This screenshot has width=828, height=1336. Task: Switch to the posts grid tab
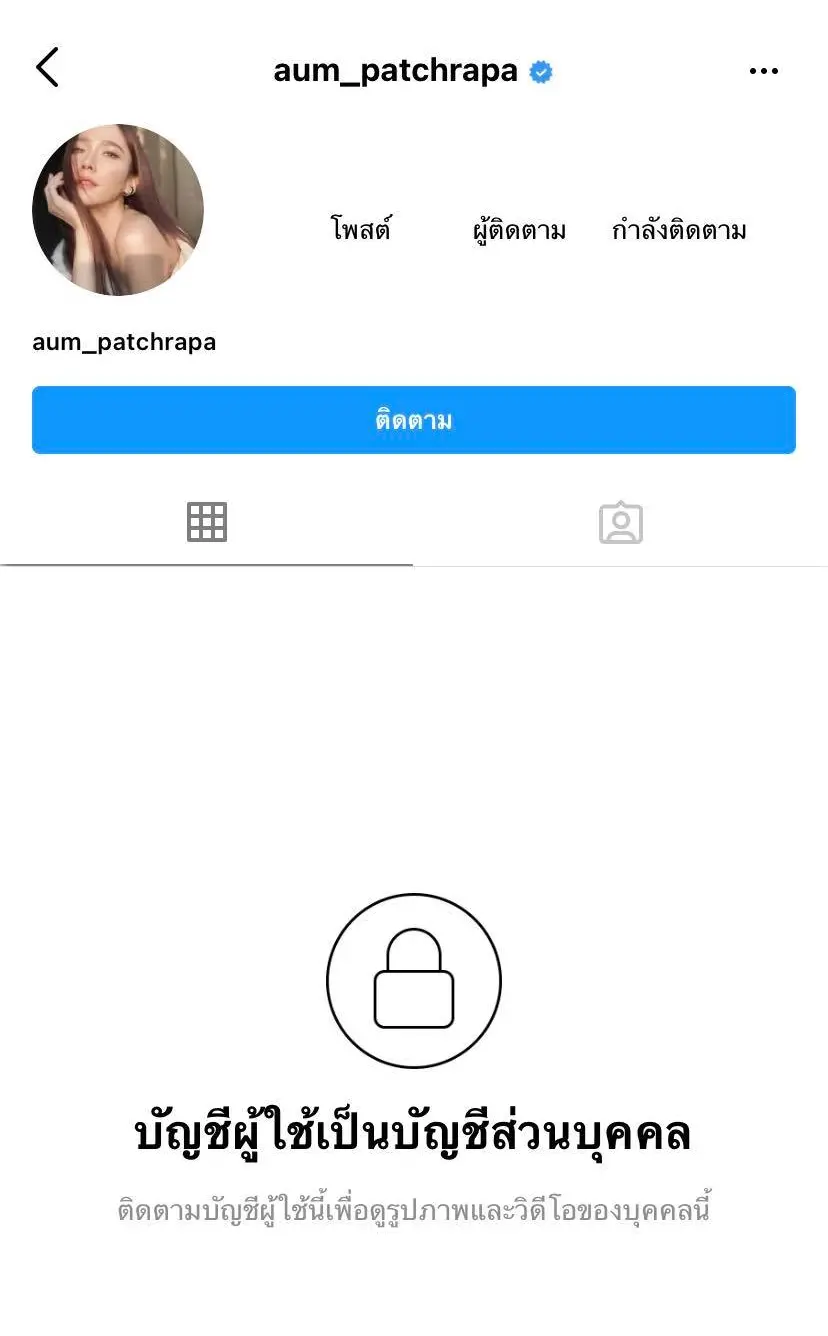(207, 522)
